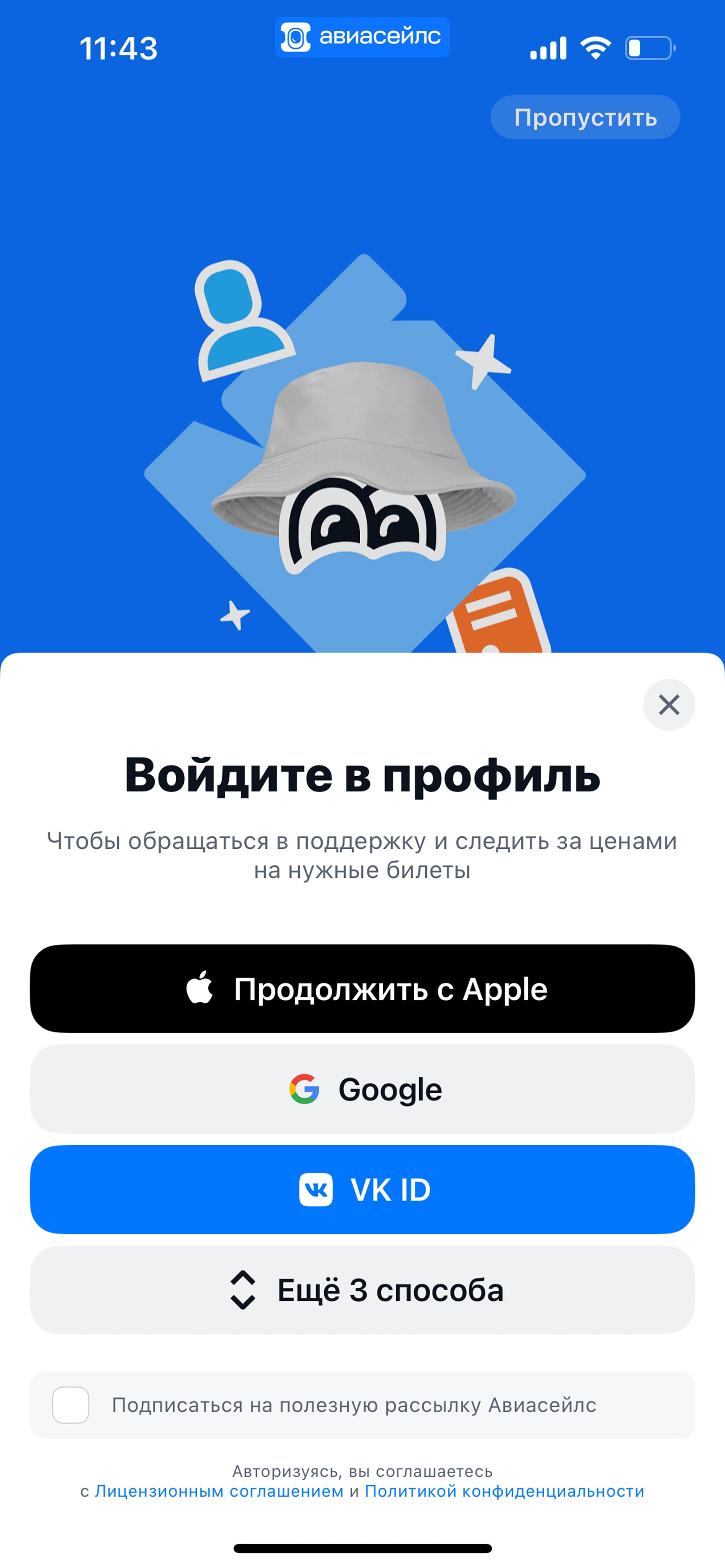Close the login sheet

(x=669, y=705)
